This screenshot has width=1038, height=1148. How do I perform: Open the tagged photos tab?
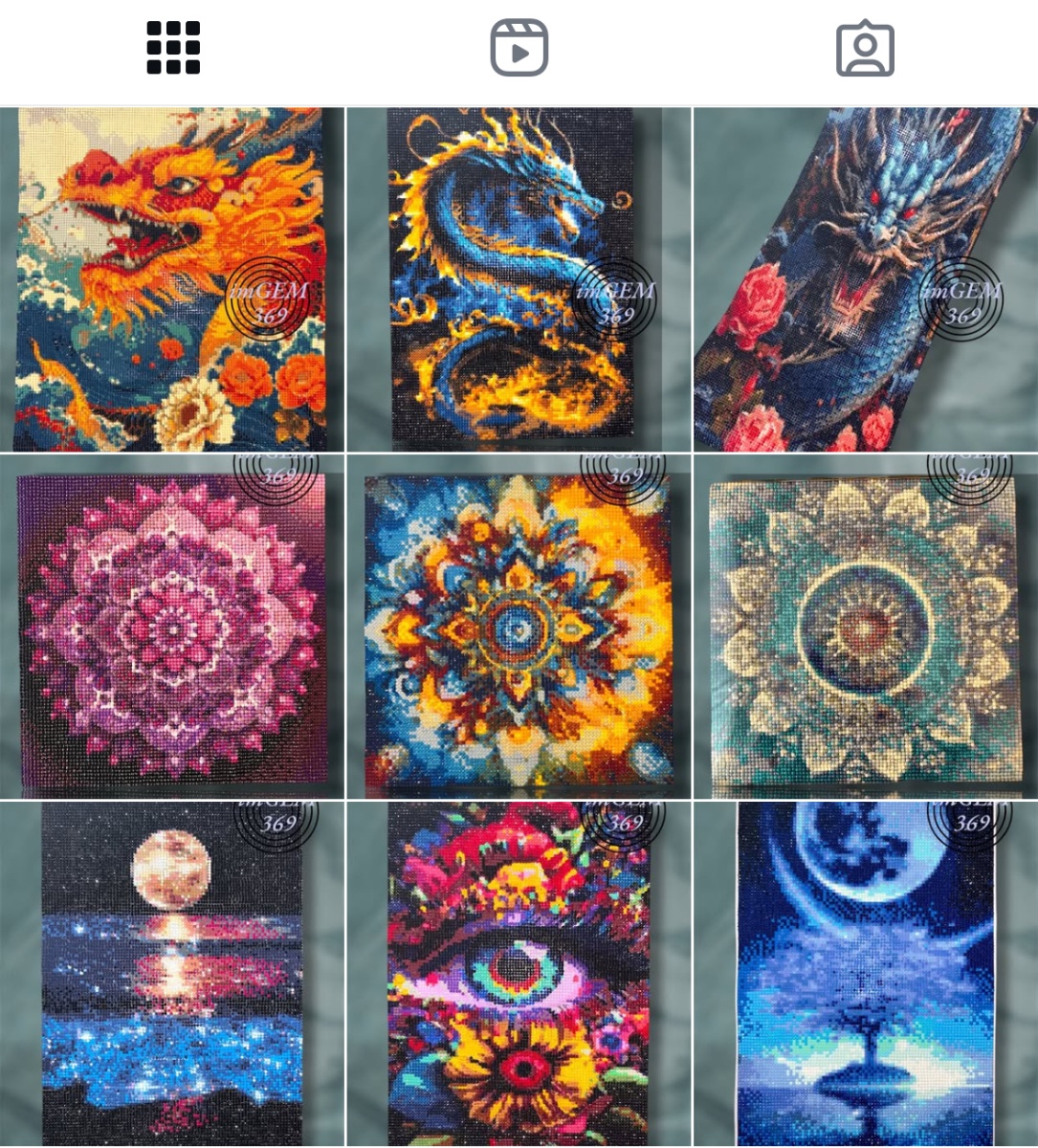[x=865, y=48]
